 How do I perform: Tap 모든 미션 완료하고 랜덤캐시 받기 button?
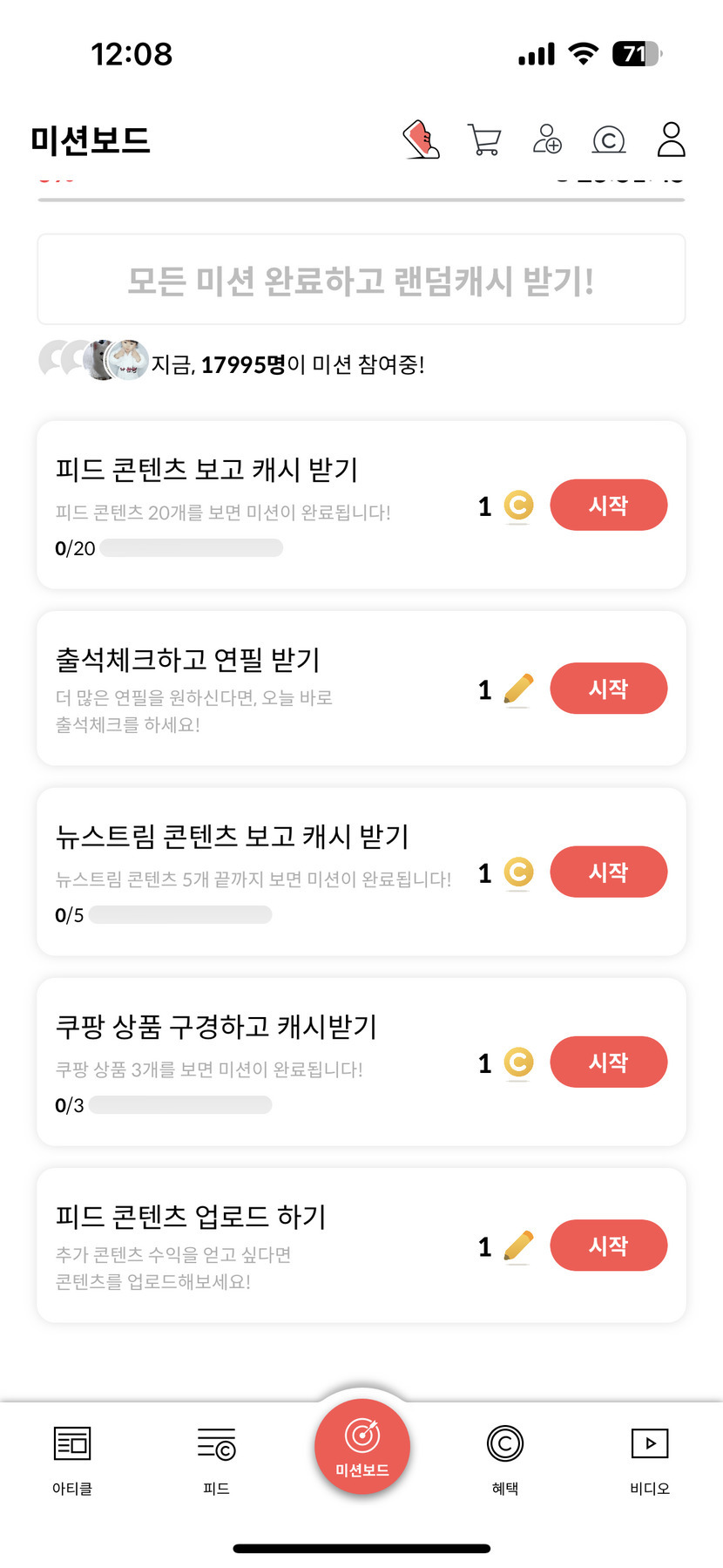[361, 280]
